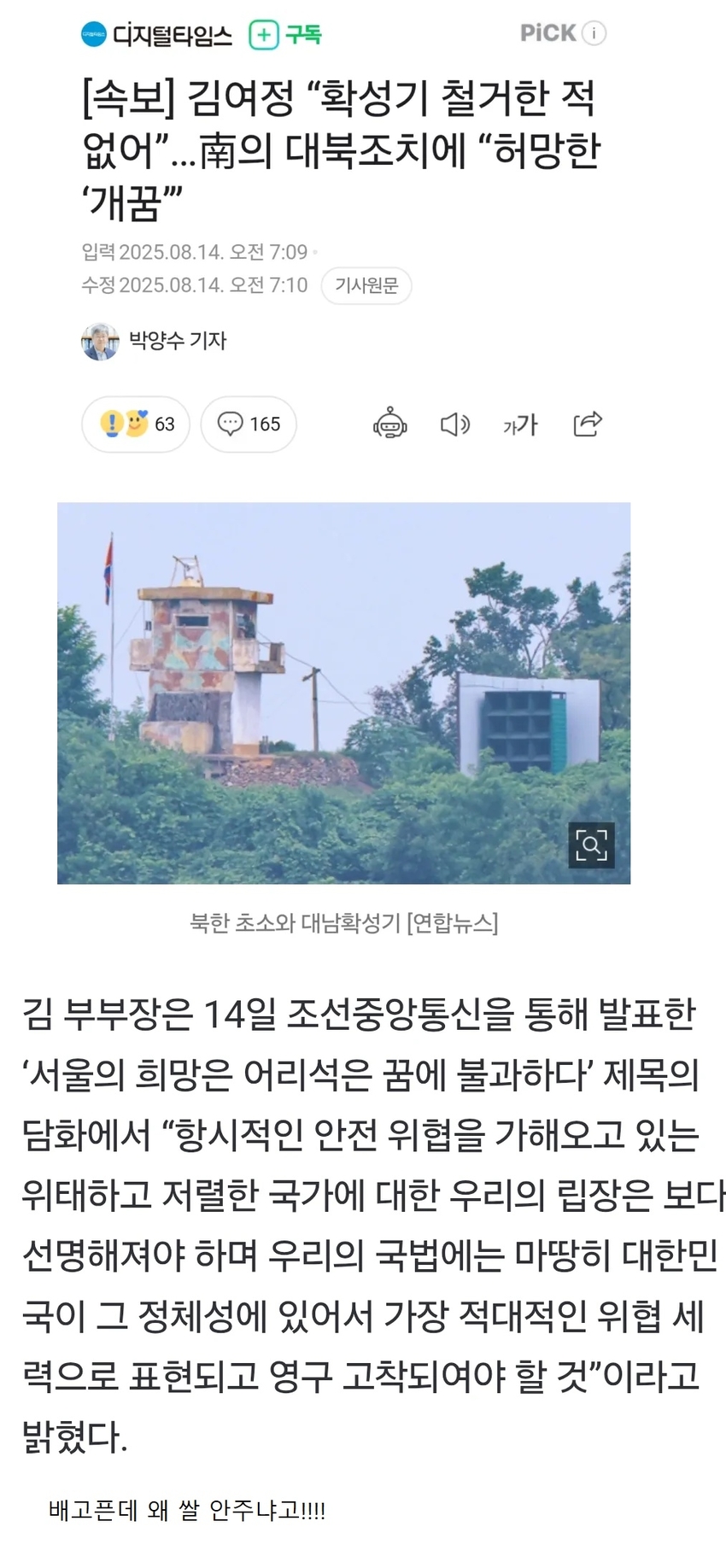The width and height of the screenshot is (726, 1568).
Task: Subscribe to 디지털타임스 with the 구독 button
Action: tap(285, 35)
